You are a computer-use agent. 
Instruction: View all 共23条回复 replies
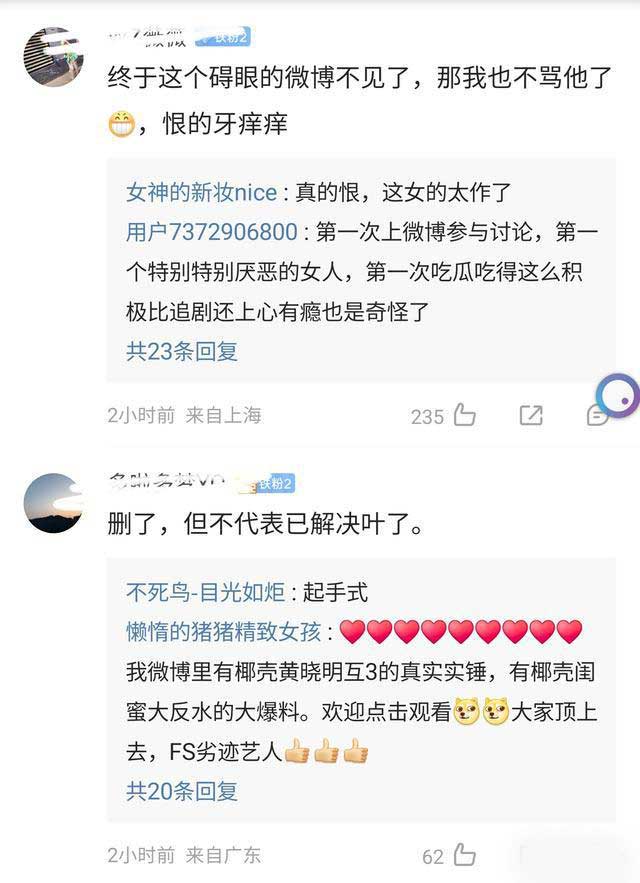(x=182, y=351)
